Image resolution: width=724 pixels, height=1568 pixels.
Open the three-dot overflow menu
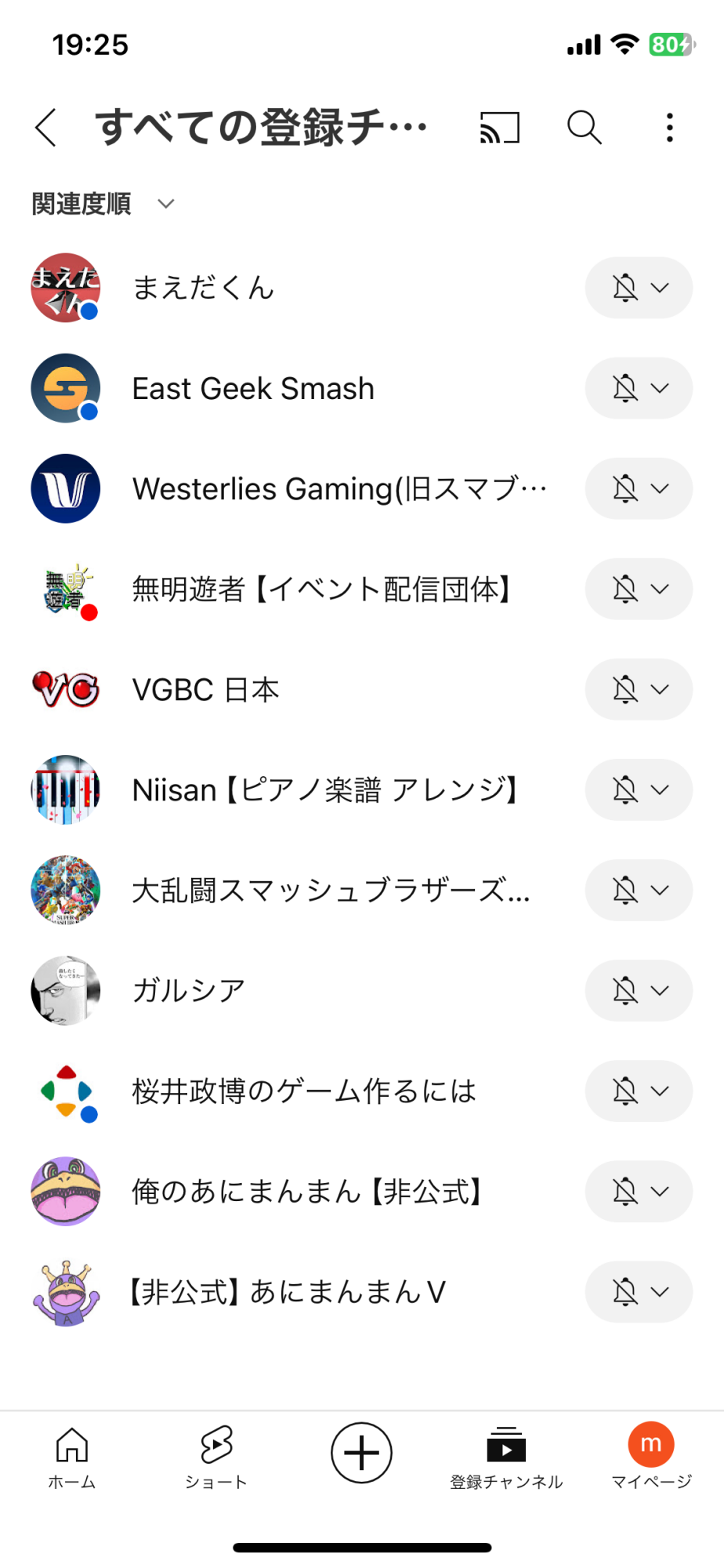(669, 127)
